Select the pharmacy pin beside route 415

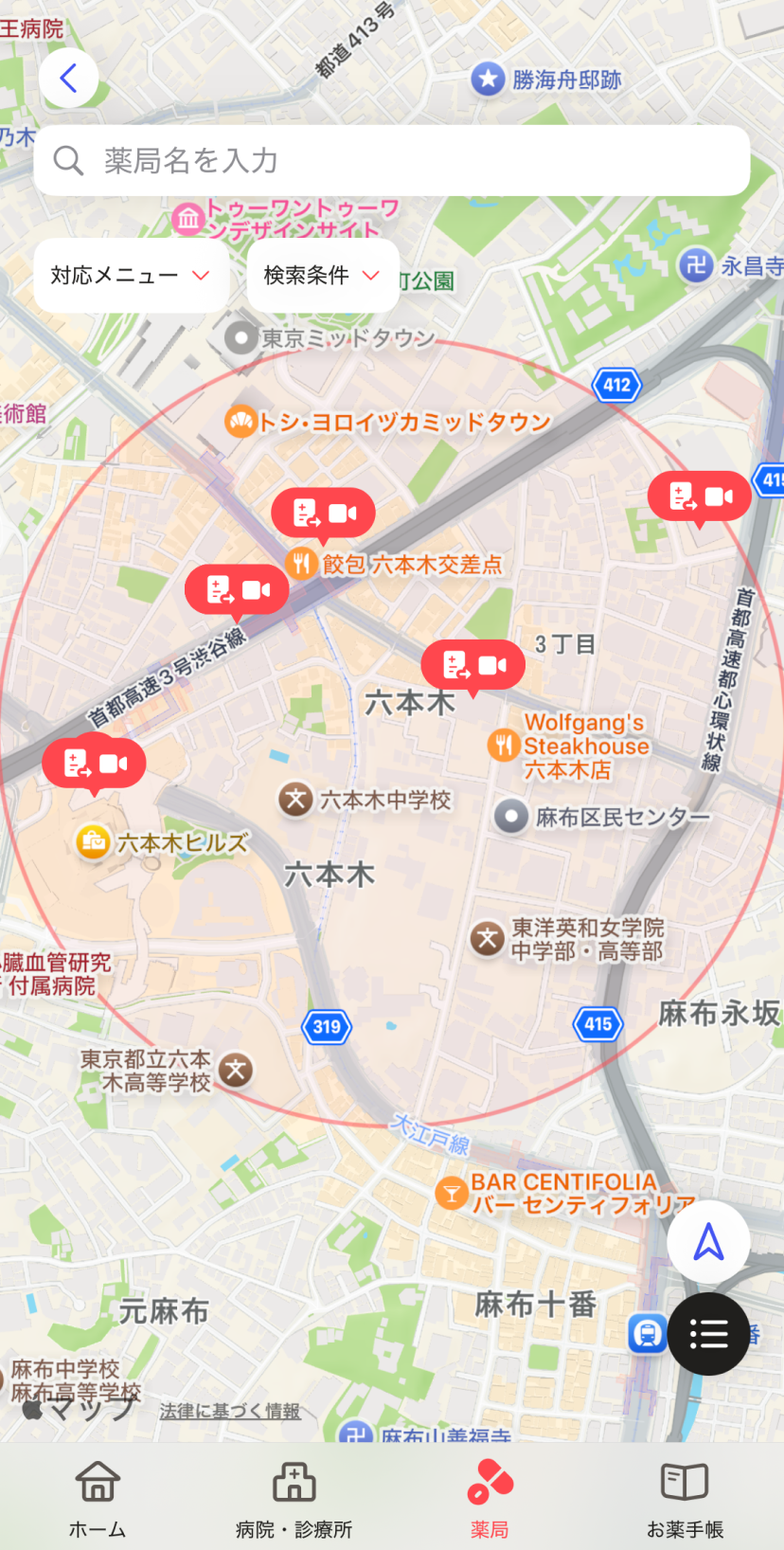coord(699,496)
